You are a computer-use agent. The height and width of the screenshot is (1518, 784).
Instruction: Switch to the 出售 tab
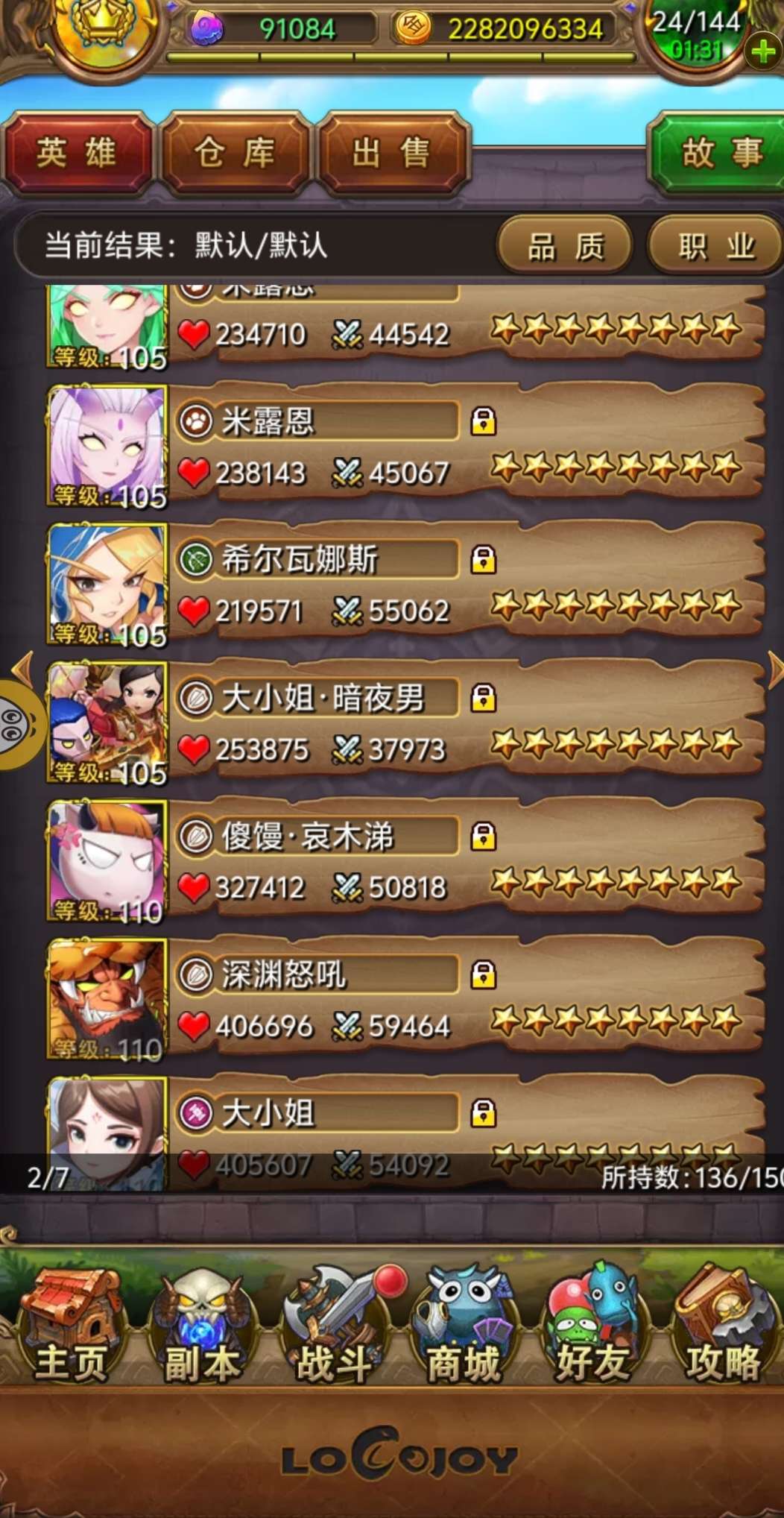pyautogui.click(x=392, y=154)
